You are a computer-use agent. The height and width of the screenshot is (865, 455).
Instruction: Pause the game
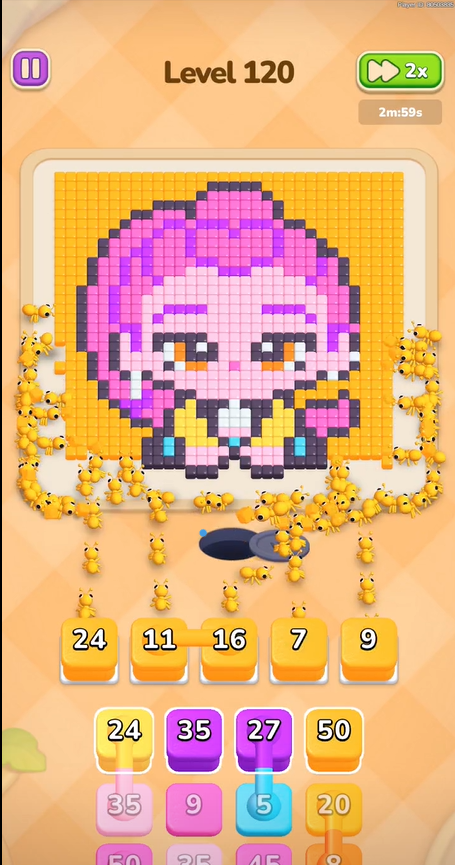click(x=30, y=69)
